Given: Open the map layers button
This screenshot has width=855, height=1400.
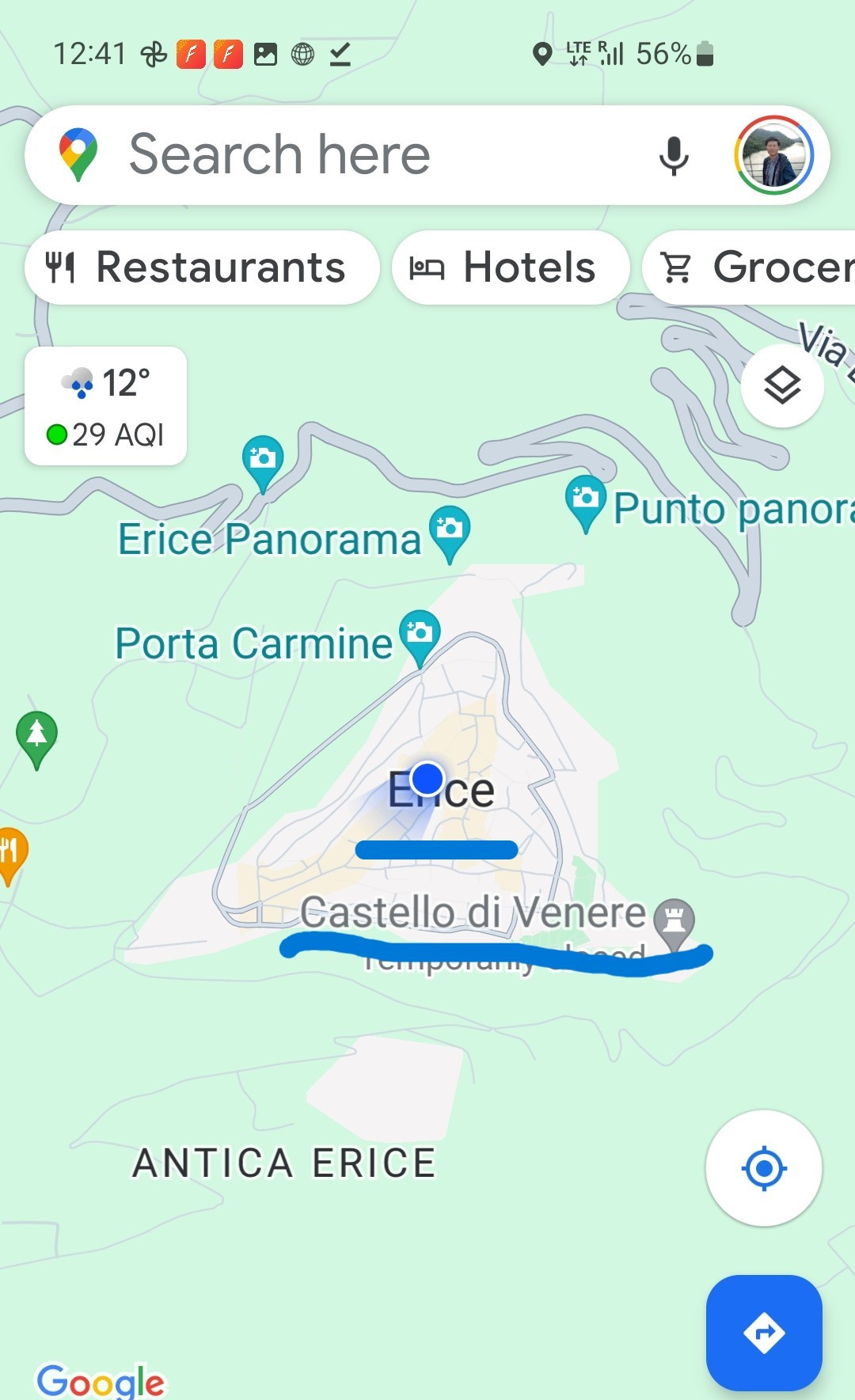Looking at the screenshot, I should pyautogui.click(x=782, y=386).
